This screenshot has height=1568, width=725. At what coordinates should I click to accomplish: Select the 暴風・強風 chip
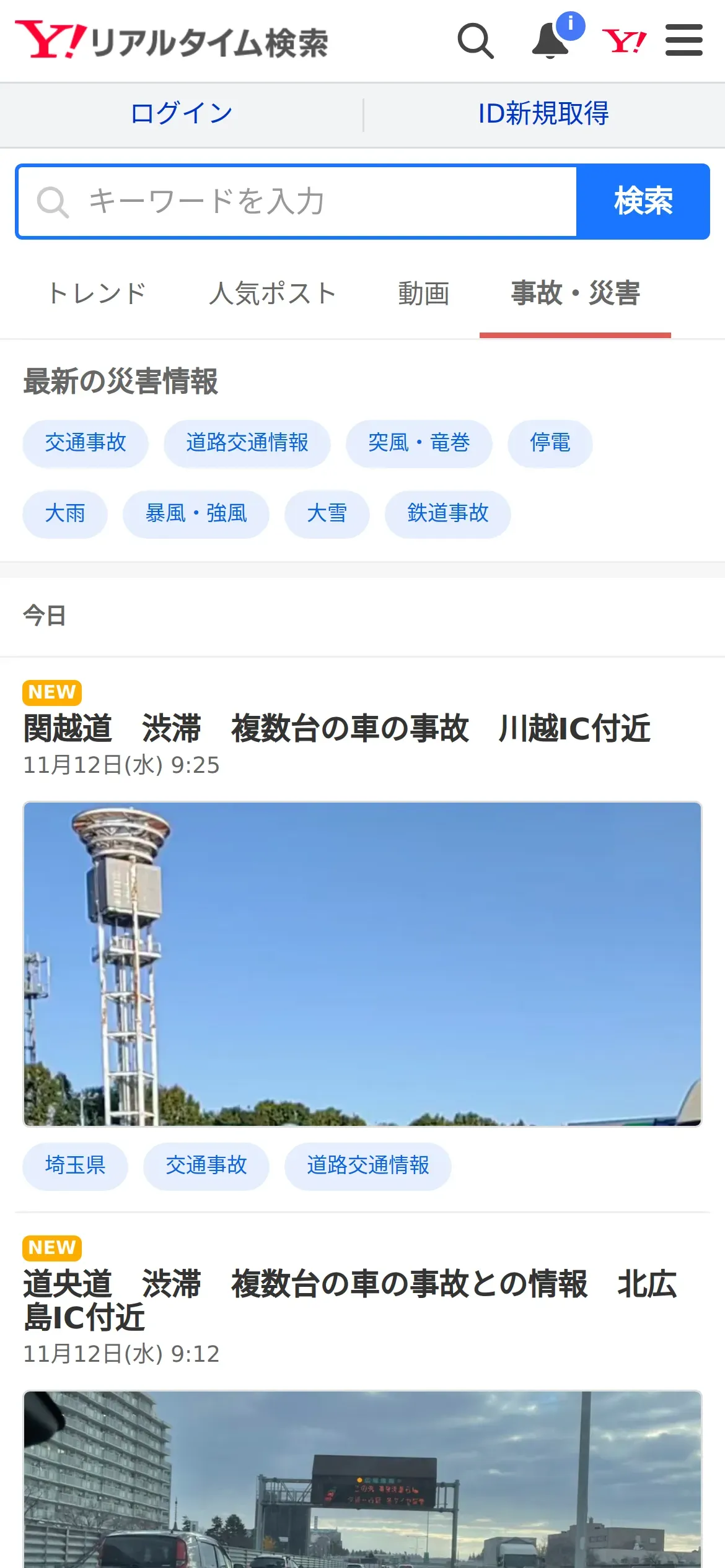(196, 513)
